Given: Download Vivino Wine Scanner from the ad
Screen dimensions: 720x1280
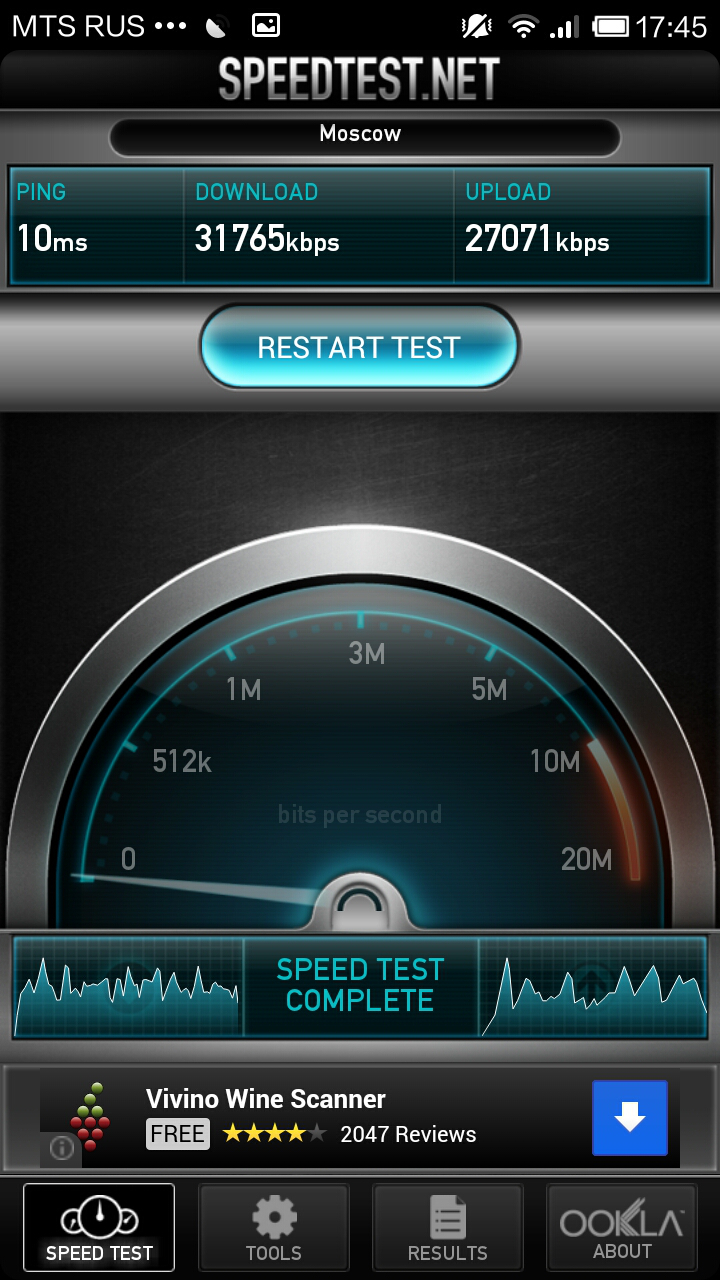Looking at the screenshot, I should (x=629, y=1118).
